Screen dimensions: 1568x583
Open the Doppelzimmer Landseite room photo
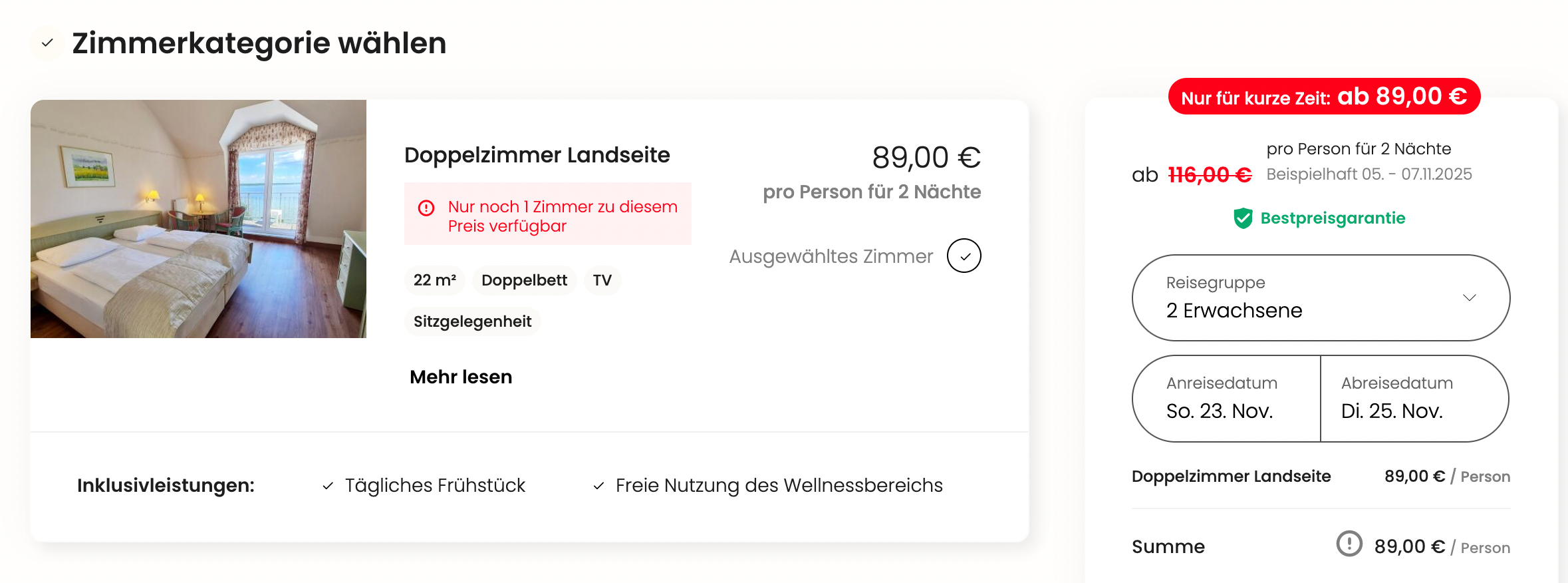coord(198,219)
